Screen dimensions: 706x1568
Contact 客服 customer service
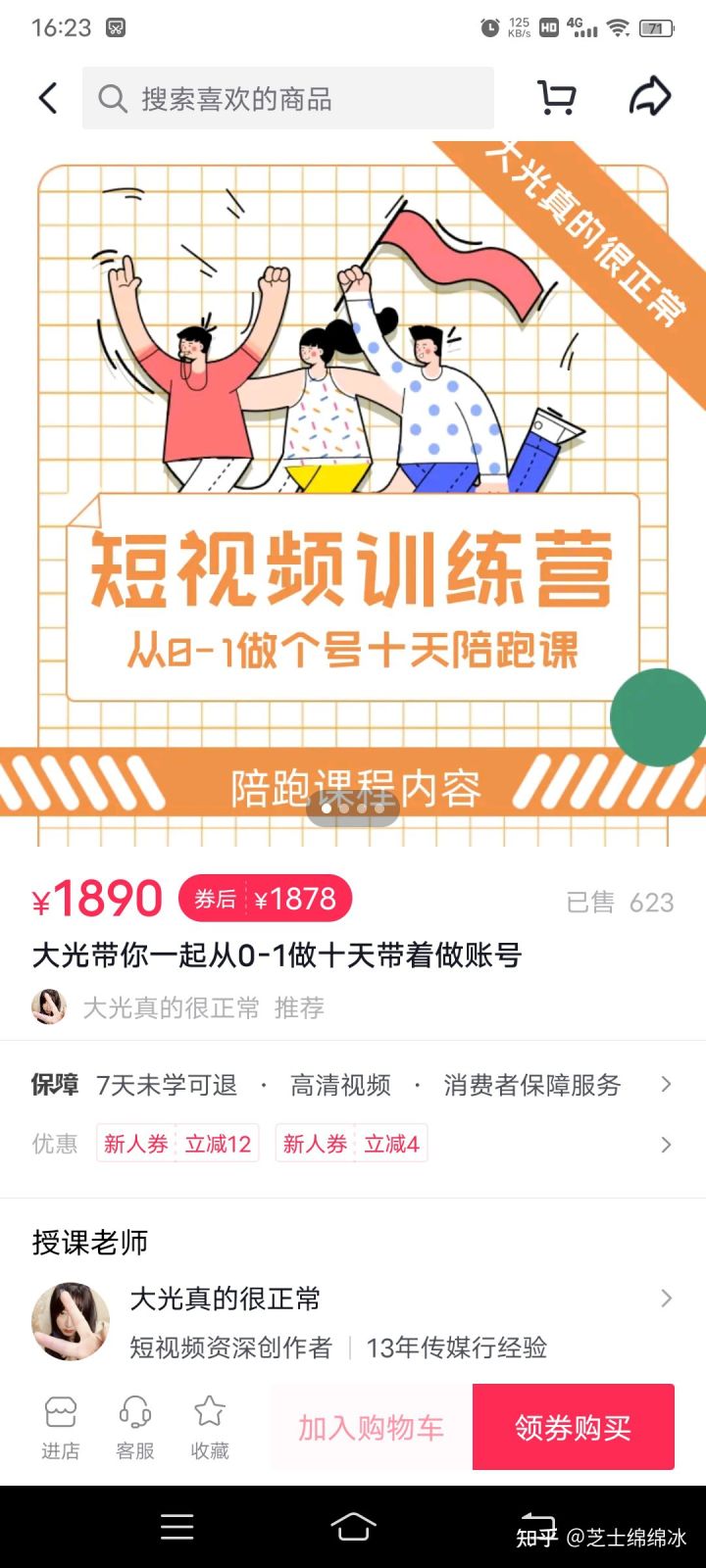[x=135, y=1428]
